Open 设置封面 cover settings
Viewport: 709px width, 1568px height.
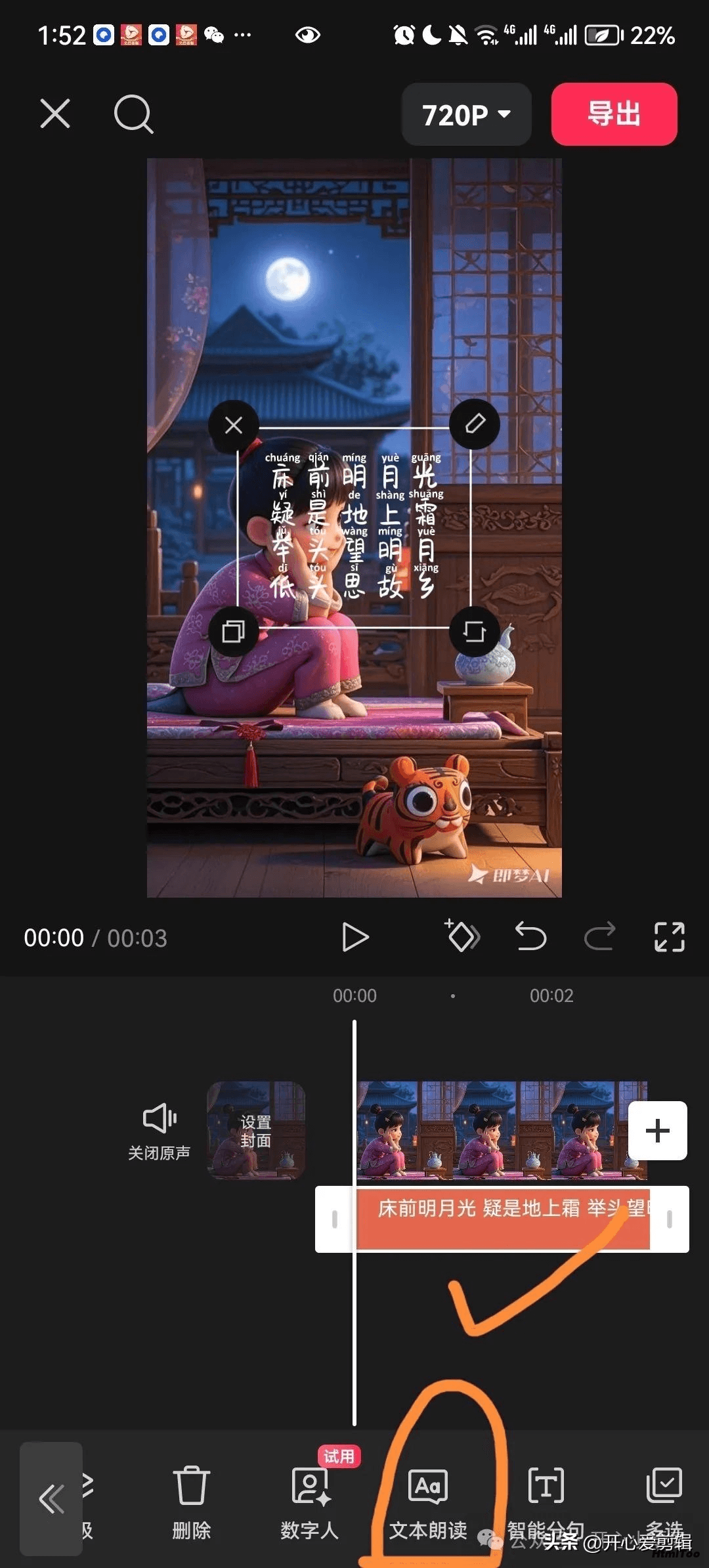click(256, 1131)
